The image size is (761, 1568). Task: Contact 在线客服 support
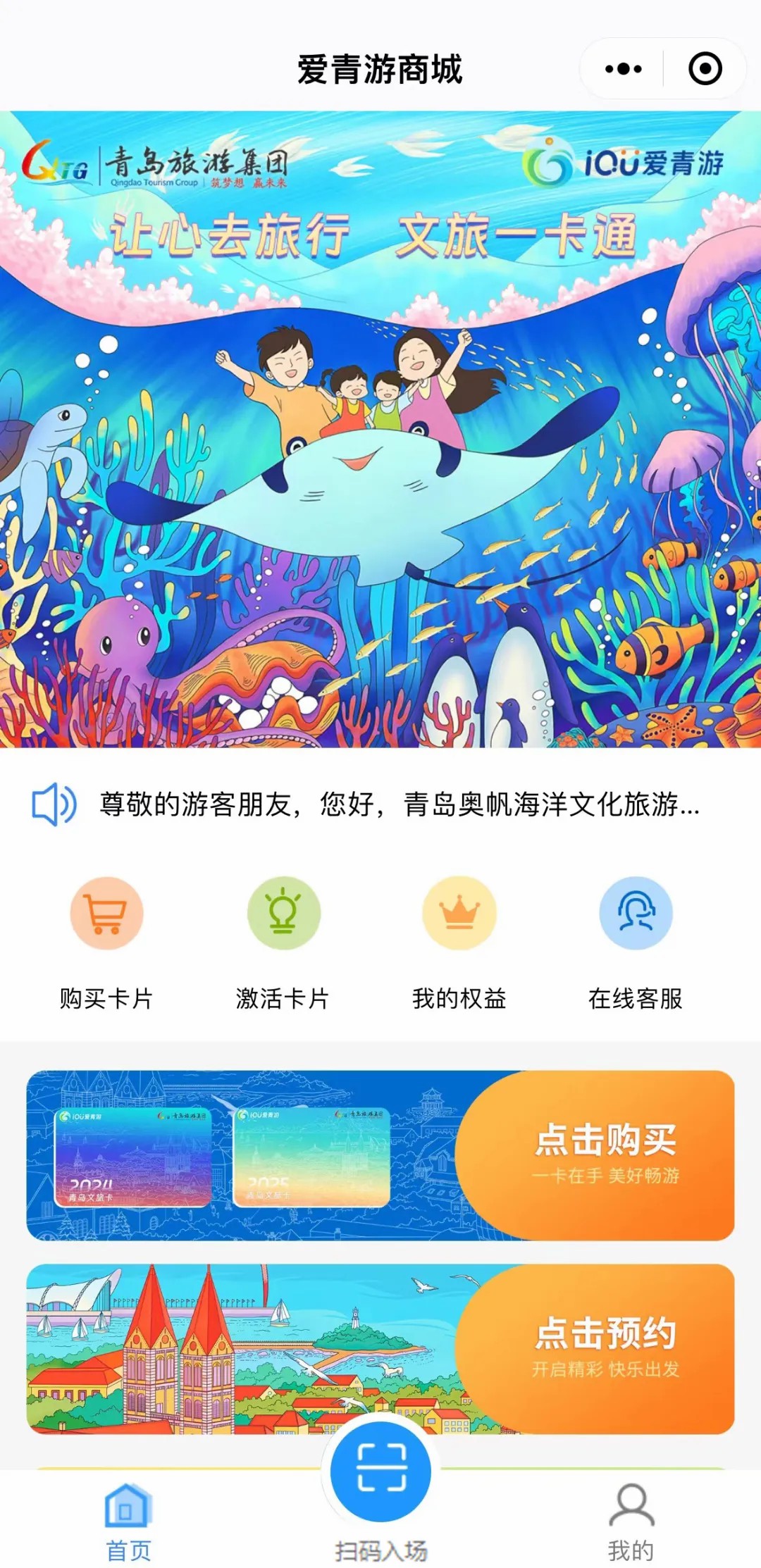tap(636, 942)
